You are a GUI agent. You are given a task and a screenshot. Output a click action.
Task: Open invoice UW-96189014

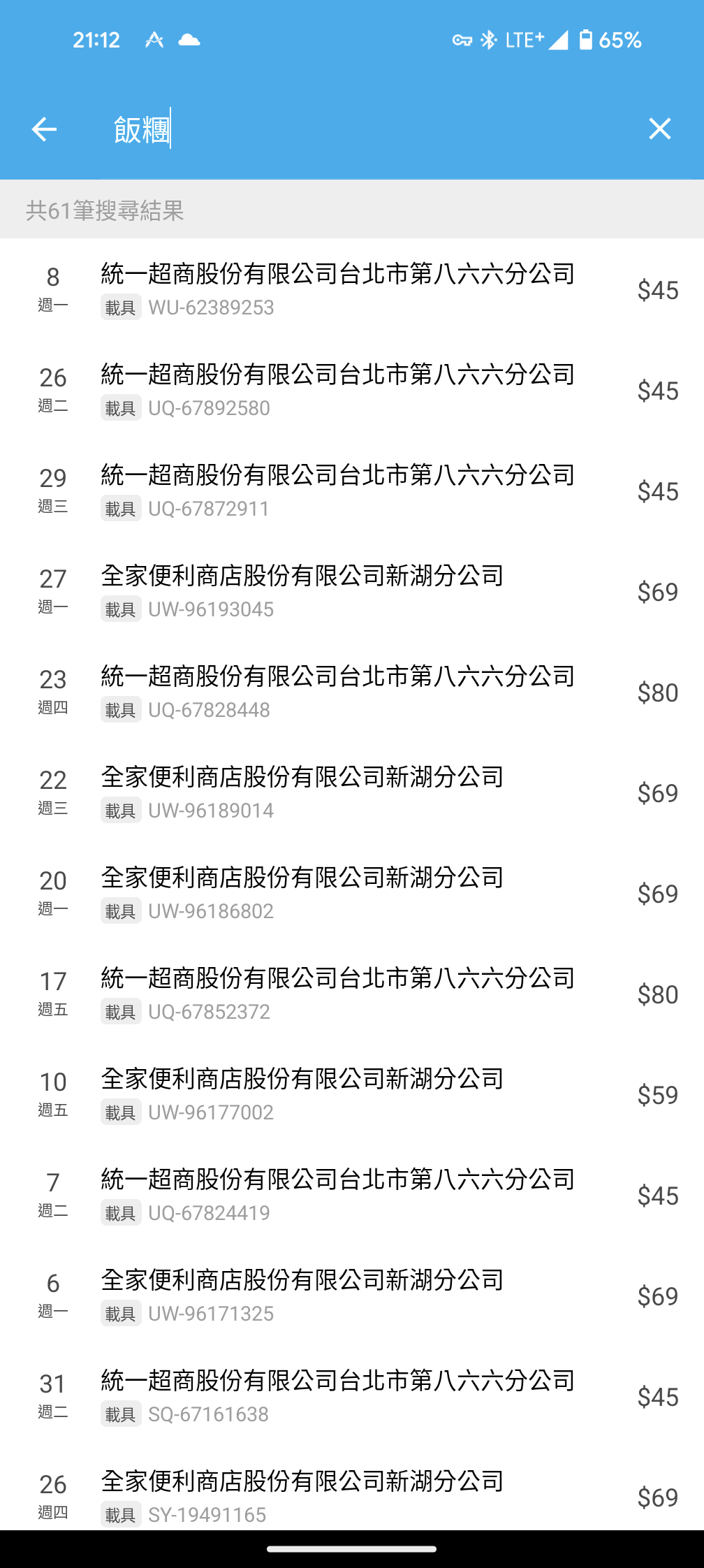(x=352, y=792)
